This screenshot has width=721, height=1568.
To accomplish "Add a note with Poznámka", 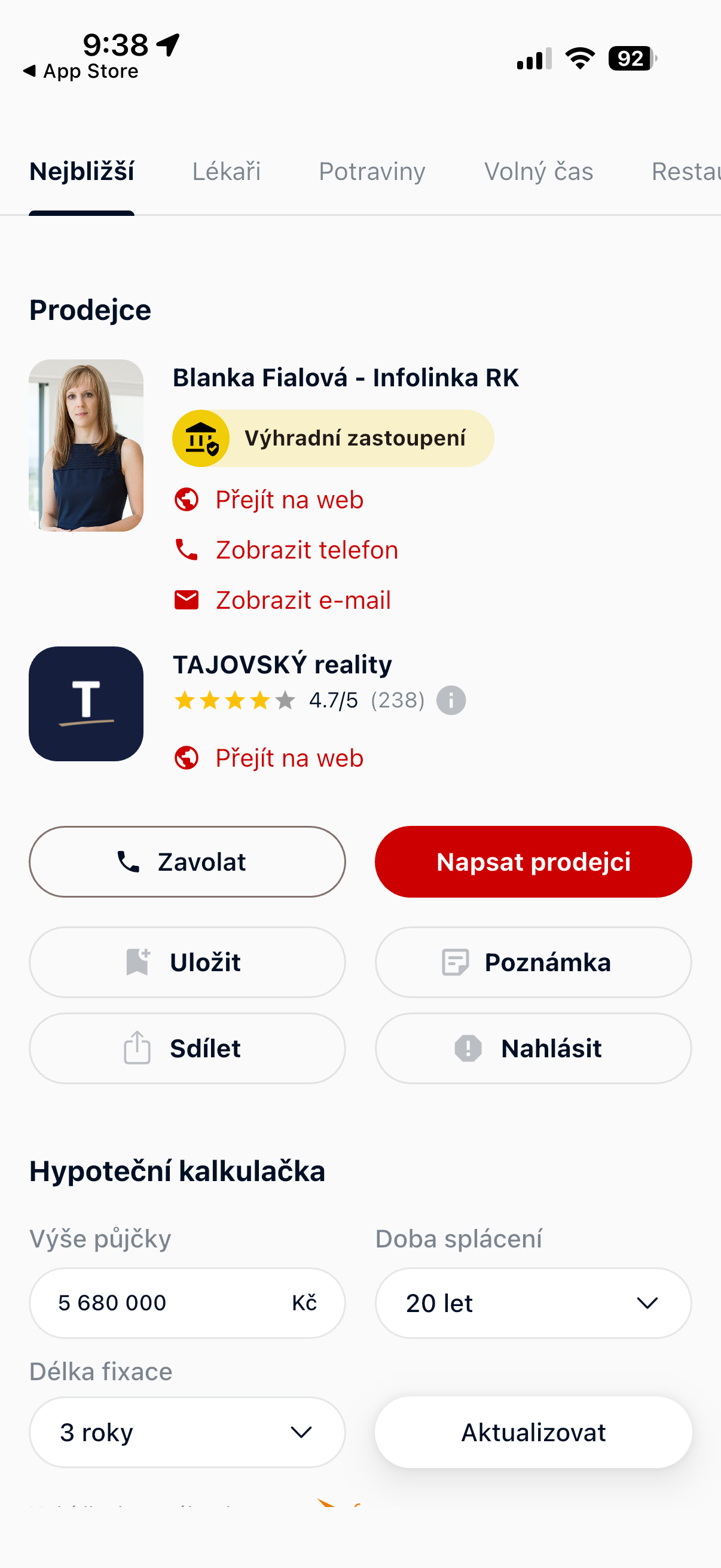I will 533,962.
